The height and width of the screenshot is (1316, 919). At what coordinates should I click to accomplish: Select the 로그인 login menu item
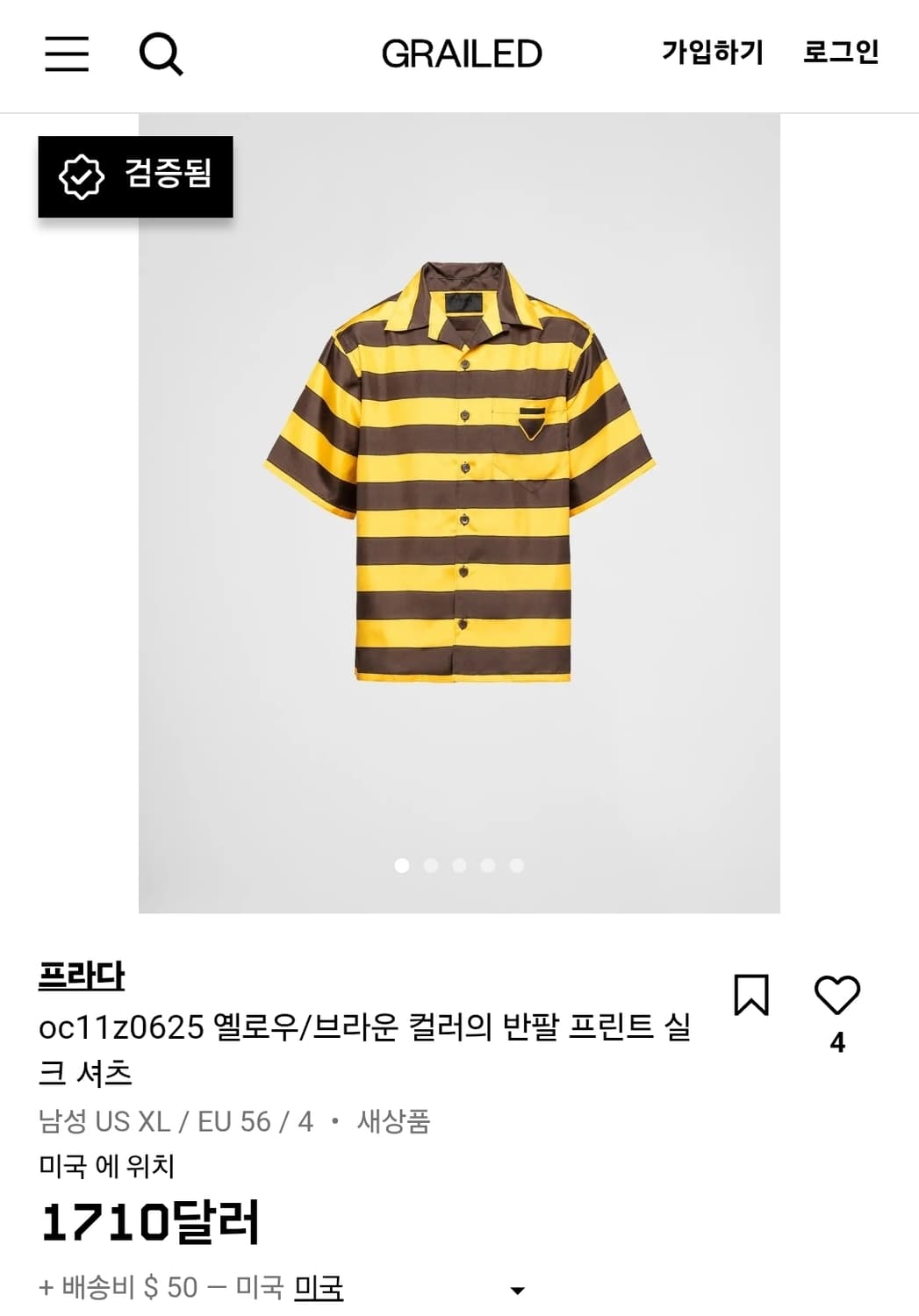[x=838, y=51]
